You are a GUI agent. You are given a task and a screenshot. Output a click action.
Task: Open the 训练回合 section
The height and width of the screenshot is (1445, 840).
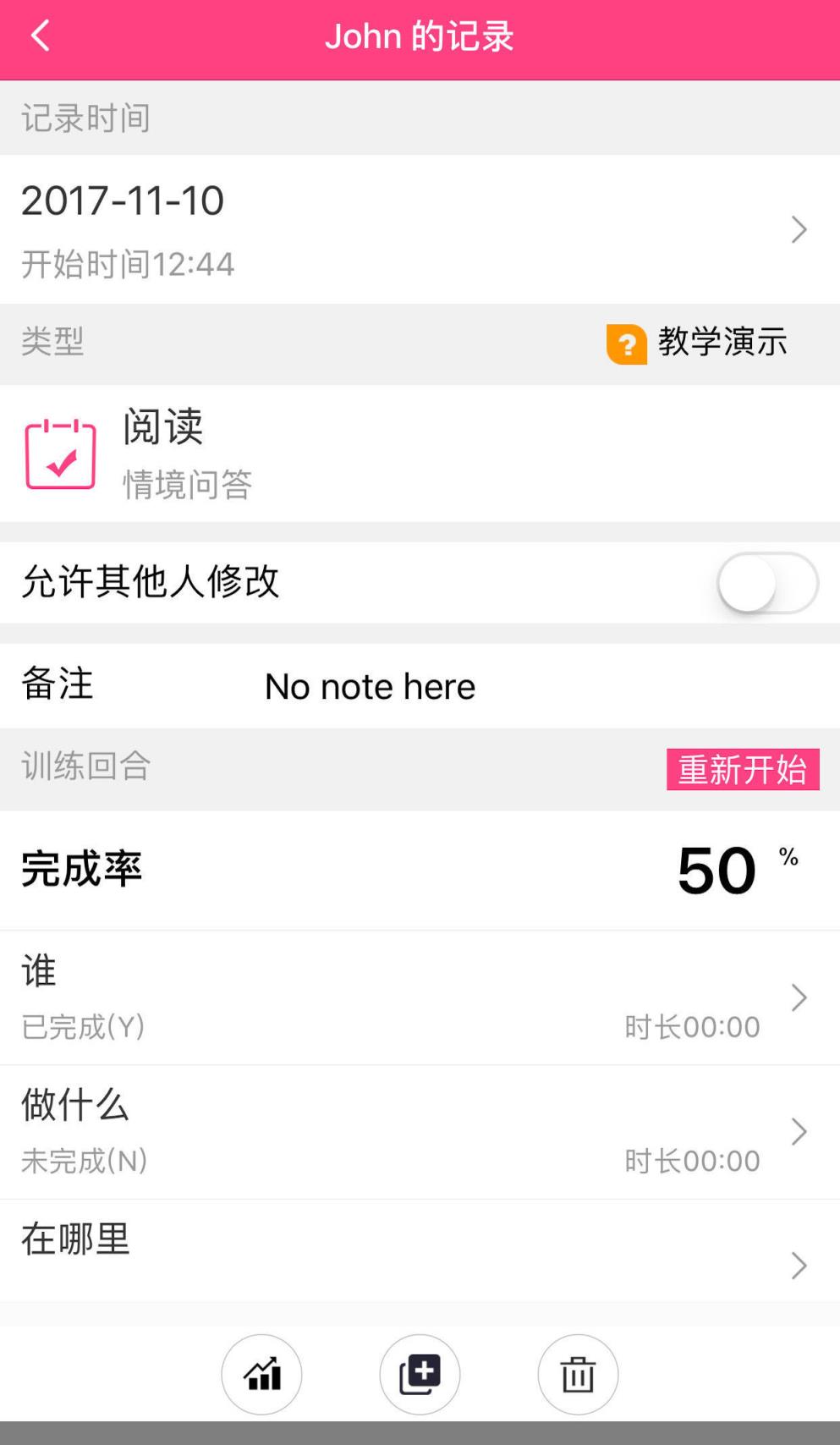click(x=85, y=767)
